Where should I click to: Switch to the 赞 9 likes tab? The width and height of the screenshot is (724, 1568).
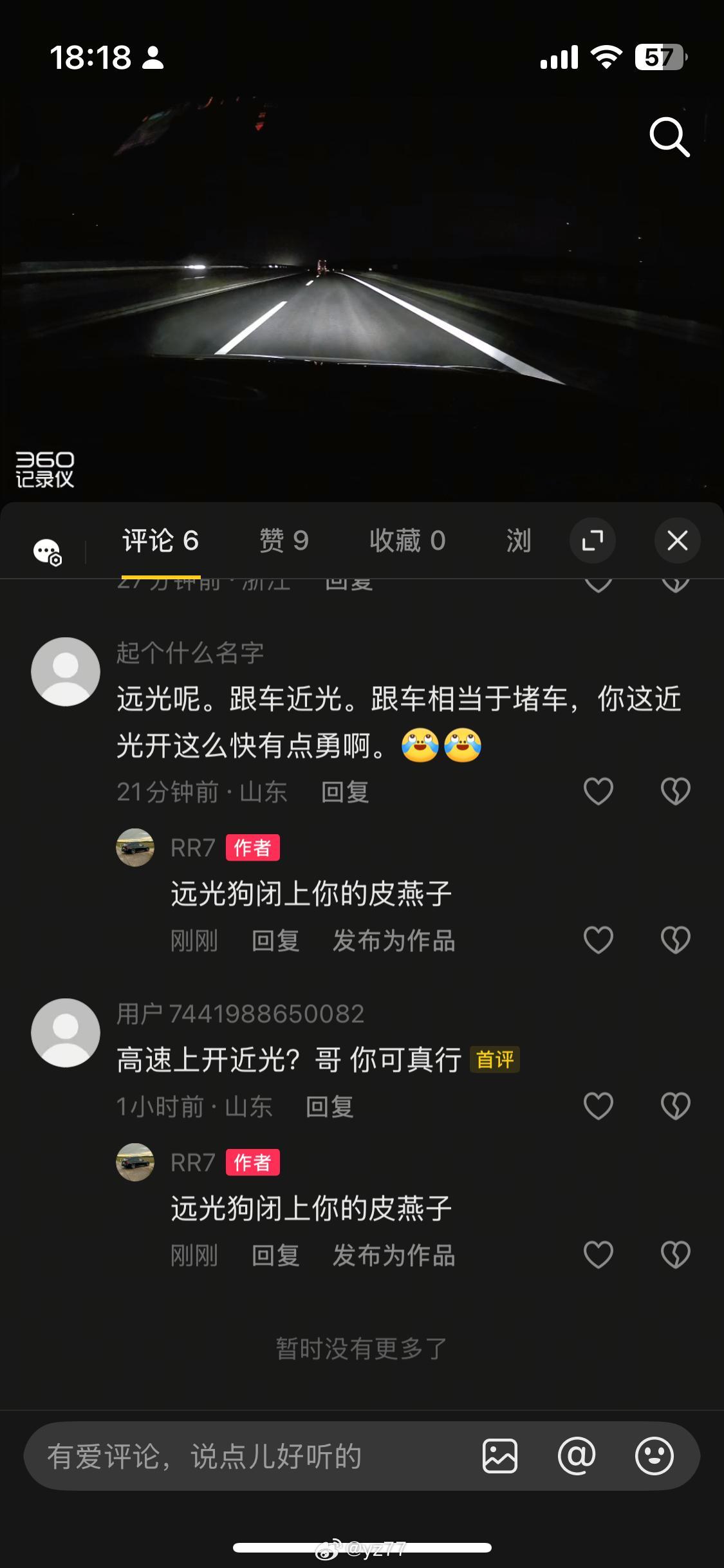(283, 541)
